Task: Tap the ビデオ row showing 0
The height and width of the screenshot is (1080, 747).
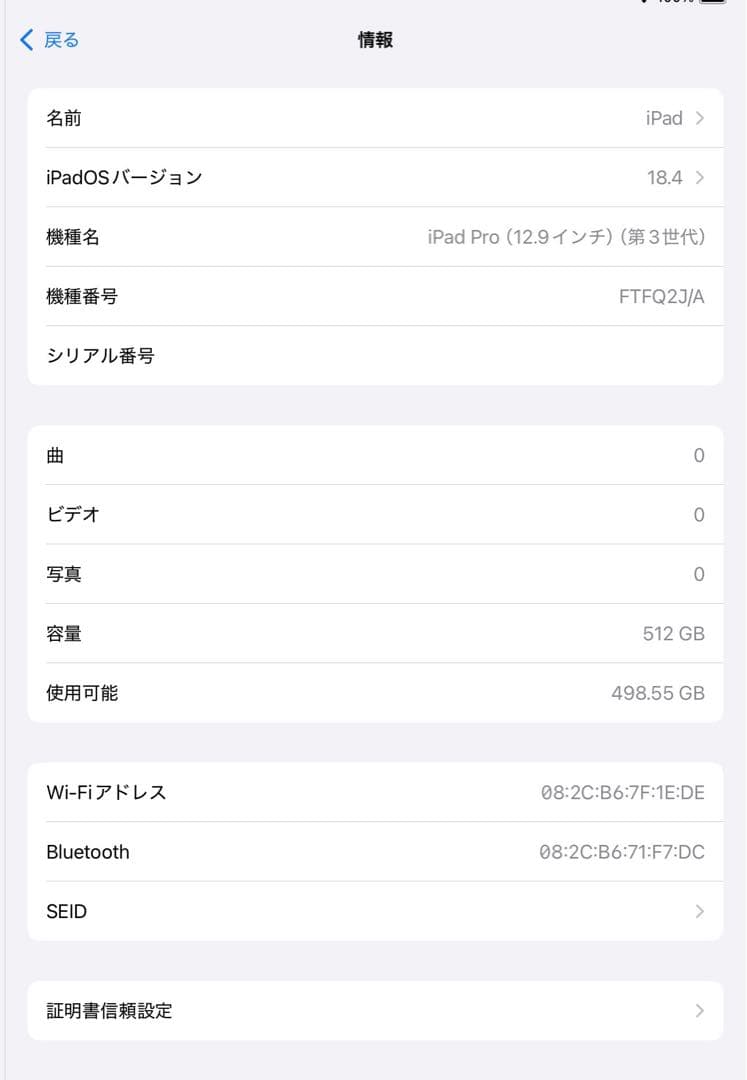Action: [373, 514]
